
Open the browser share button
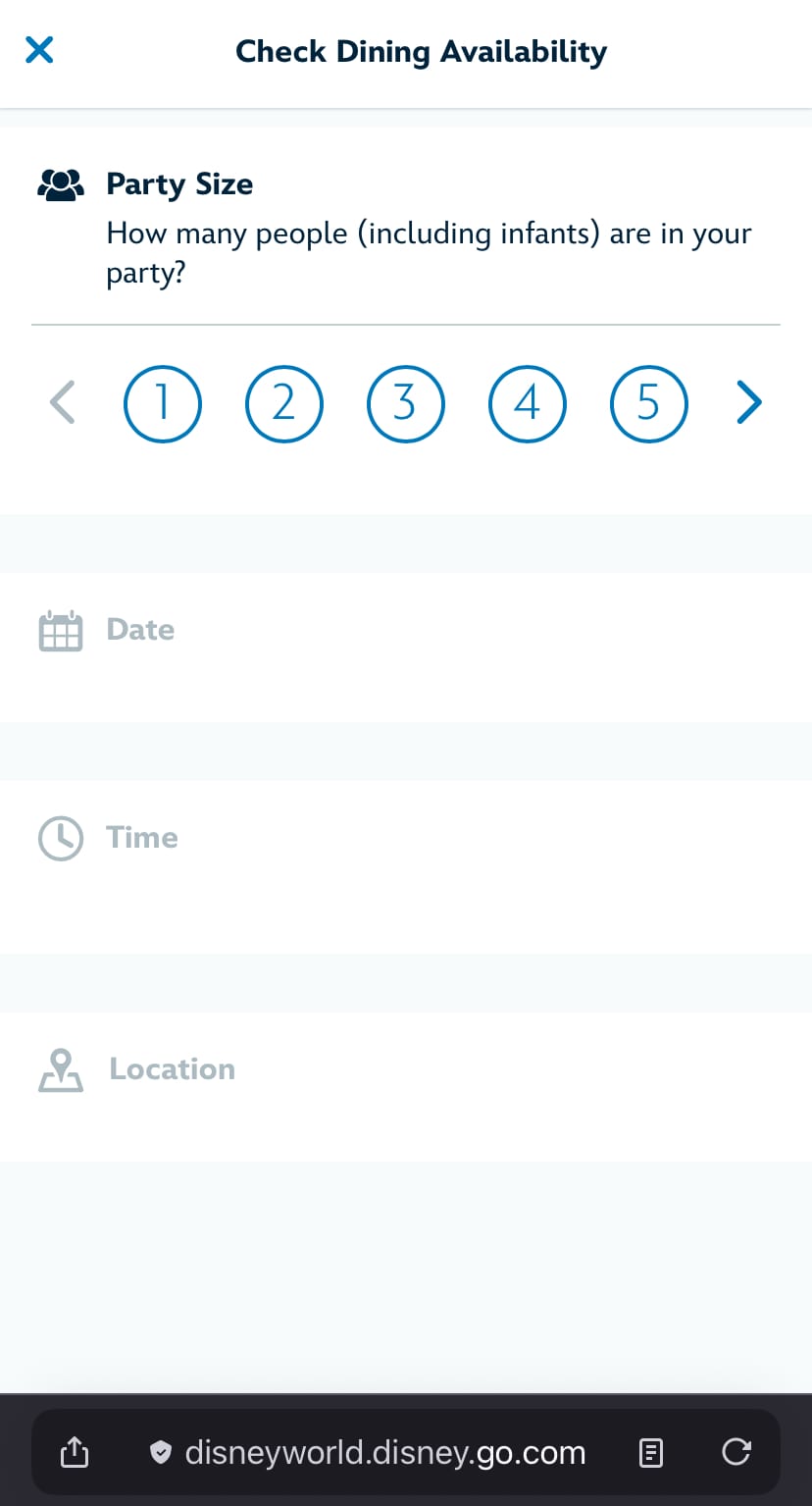point(75,1452)
